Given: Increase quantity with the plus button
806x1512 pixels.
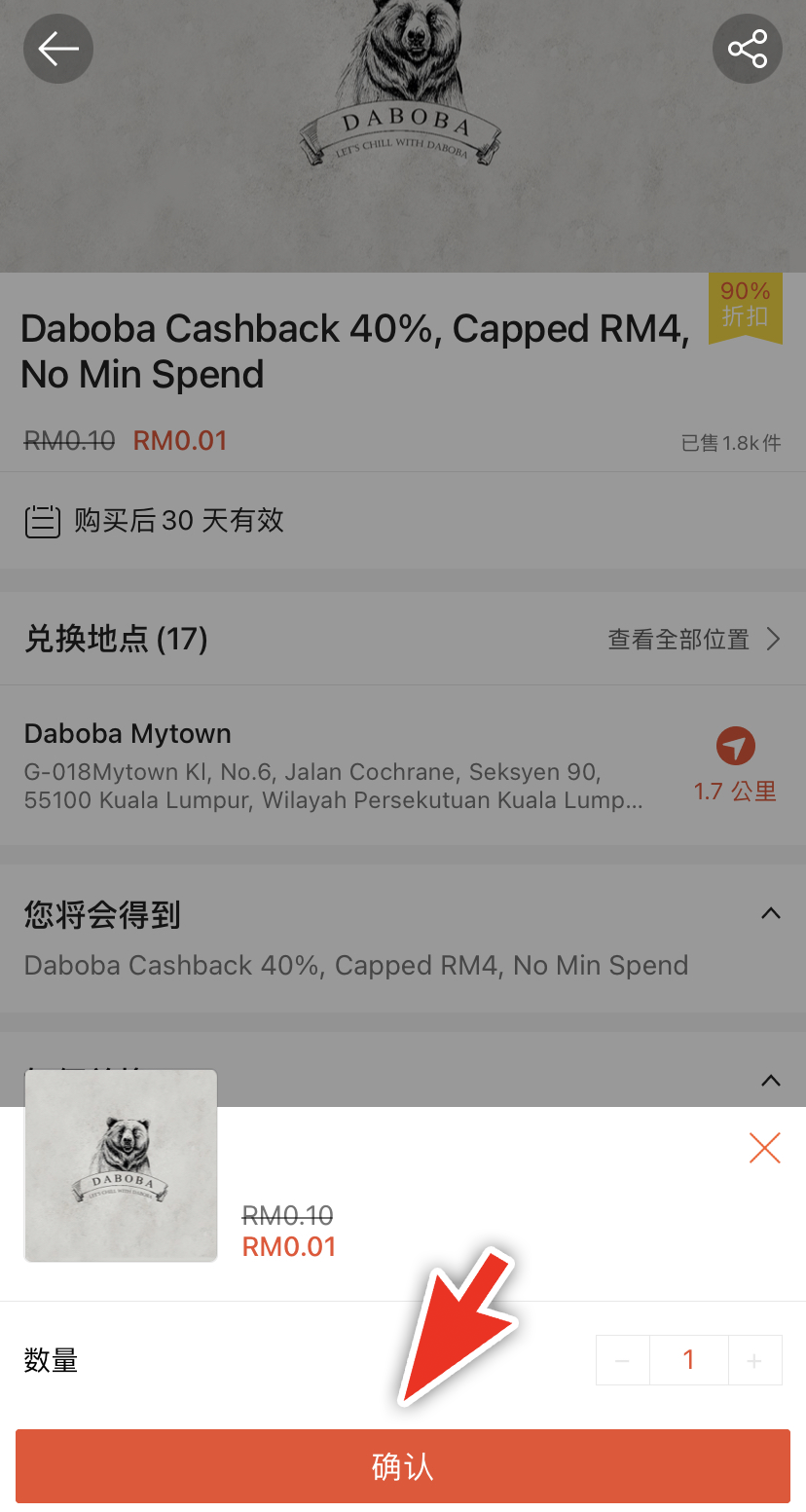Looking at the screenshot, I should tap(754, 1360).
